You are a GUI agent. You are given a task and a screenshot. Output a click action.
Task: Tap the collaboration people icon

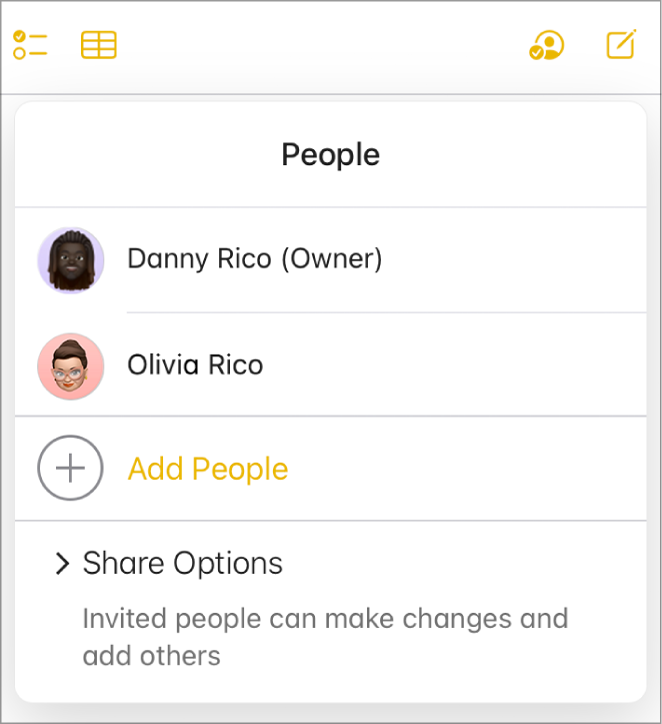[546, 45]
